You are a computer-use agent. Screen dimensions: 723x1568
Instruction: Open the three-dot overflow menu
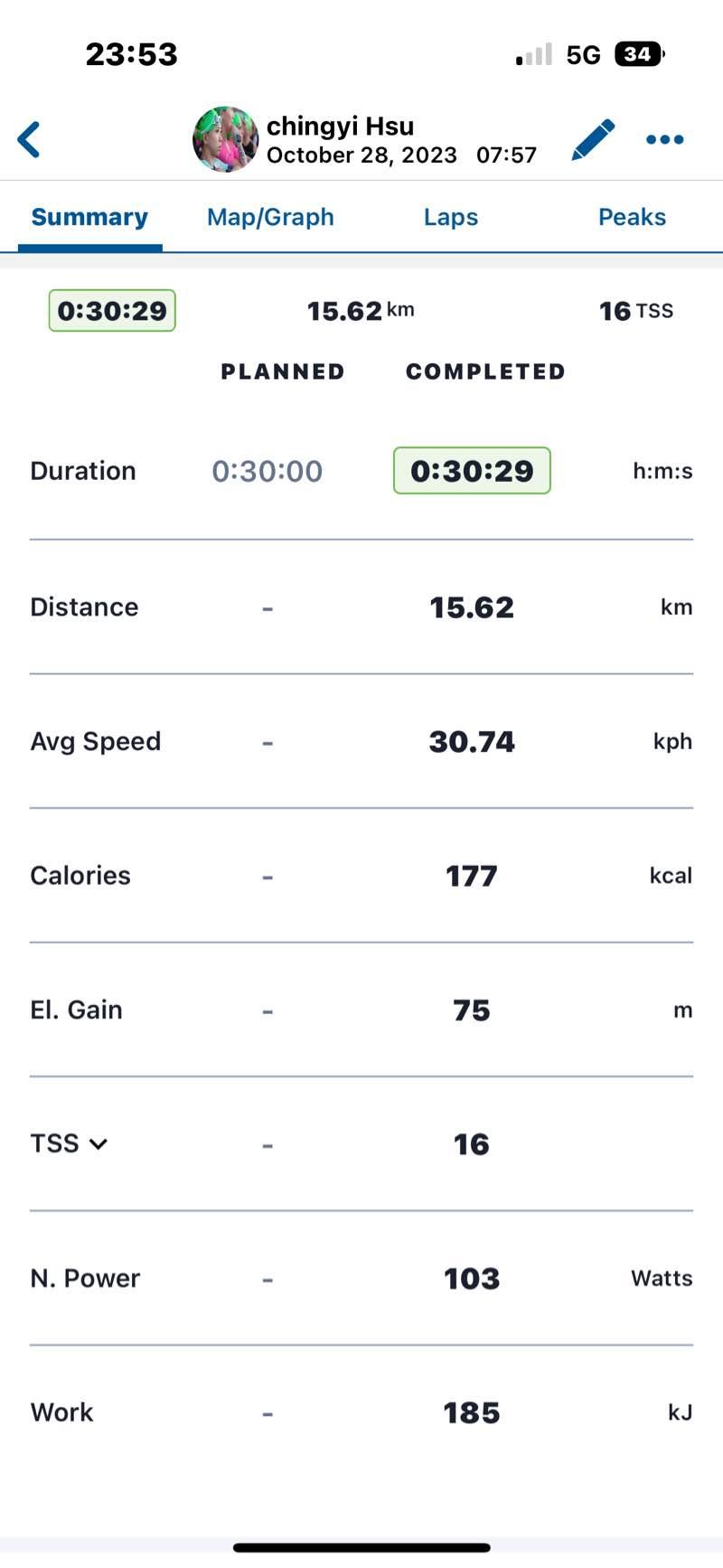pos(664,140)
